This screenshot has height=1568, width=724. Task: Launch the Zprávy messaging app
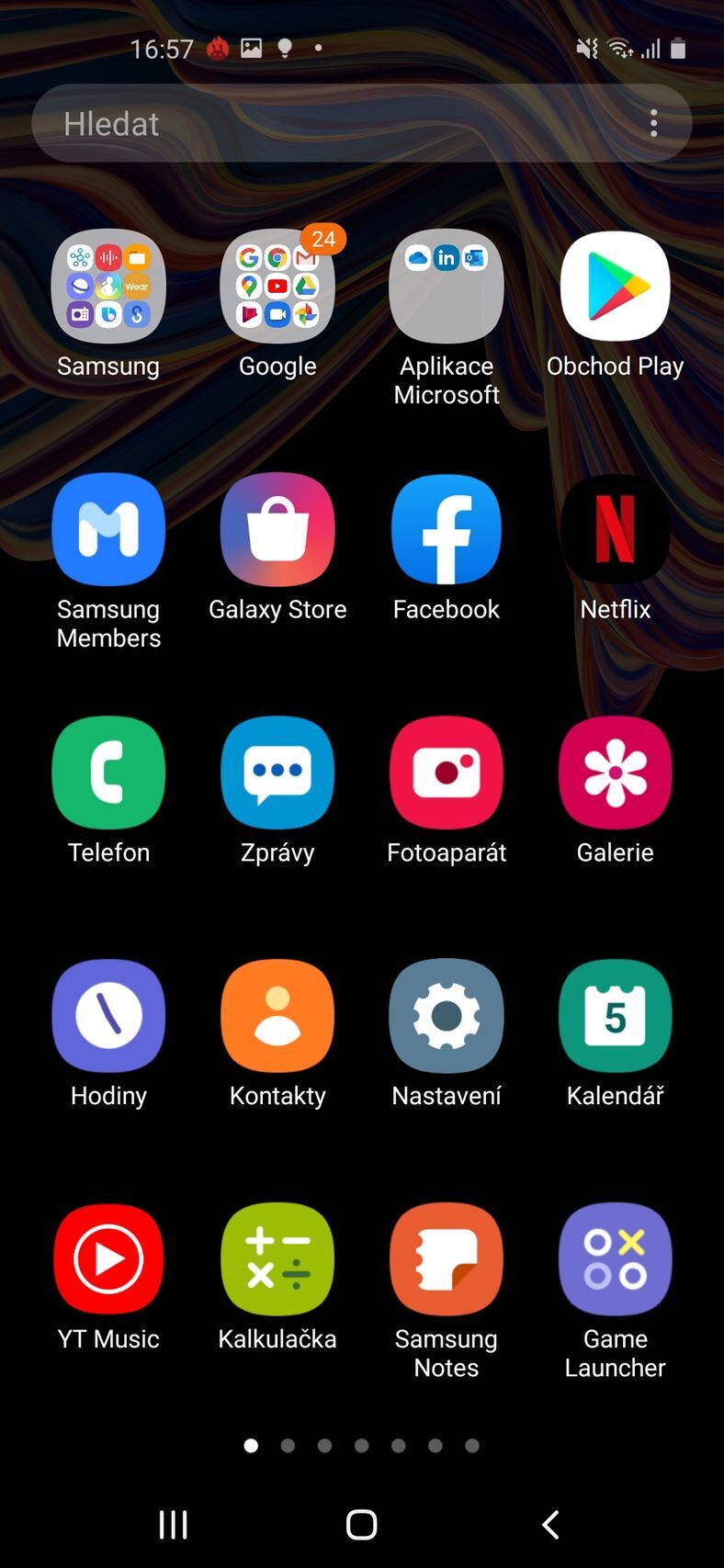click(x=277, y=772)
